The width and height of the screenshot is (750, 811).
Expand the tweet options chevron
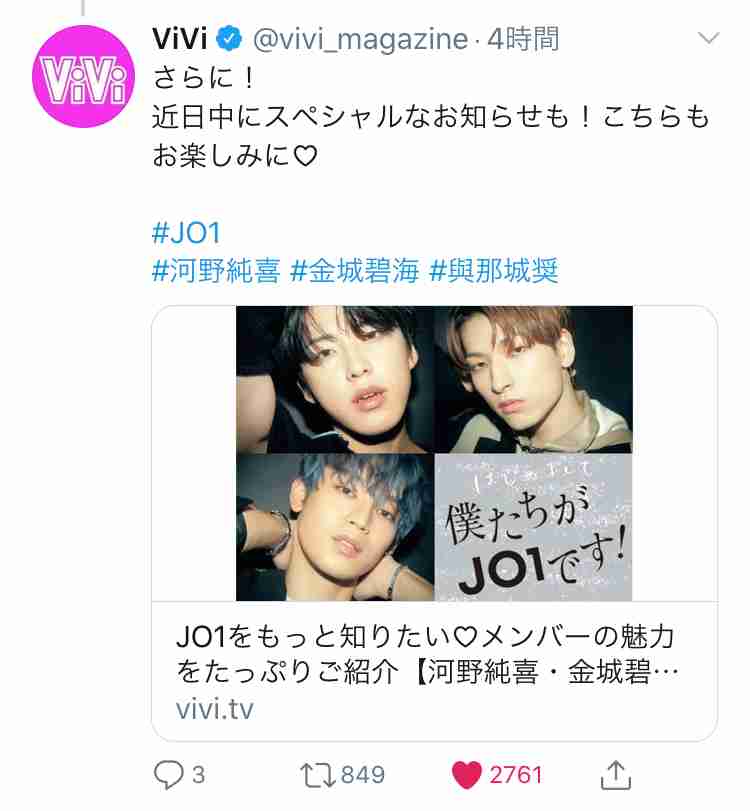coord(708,39)
